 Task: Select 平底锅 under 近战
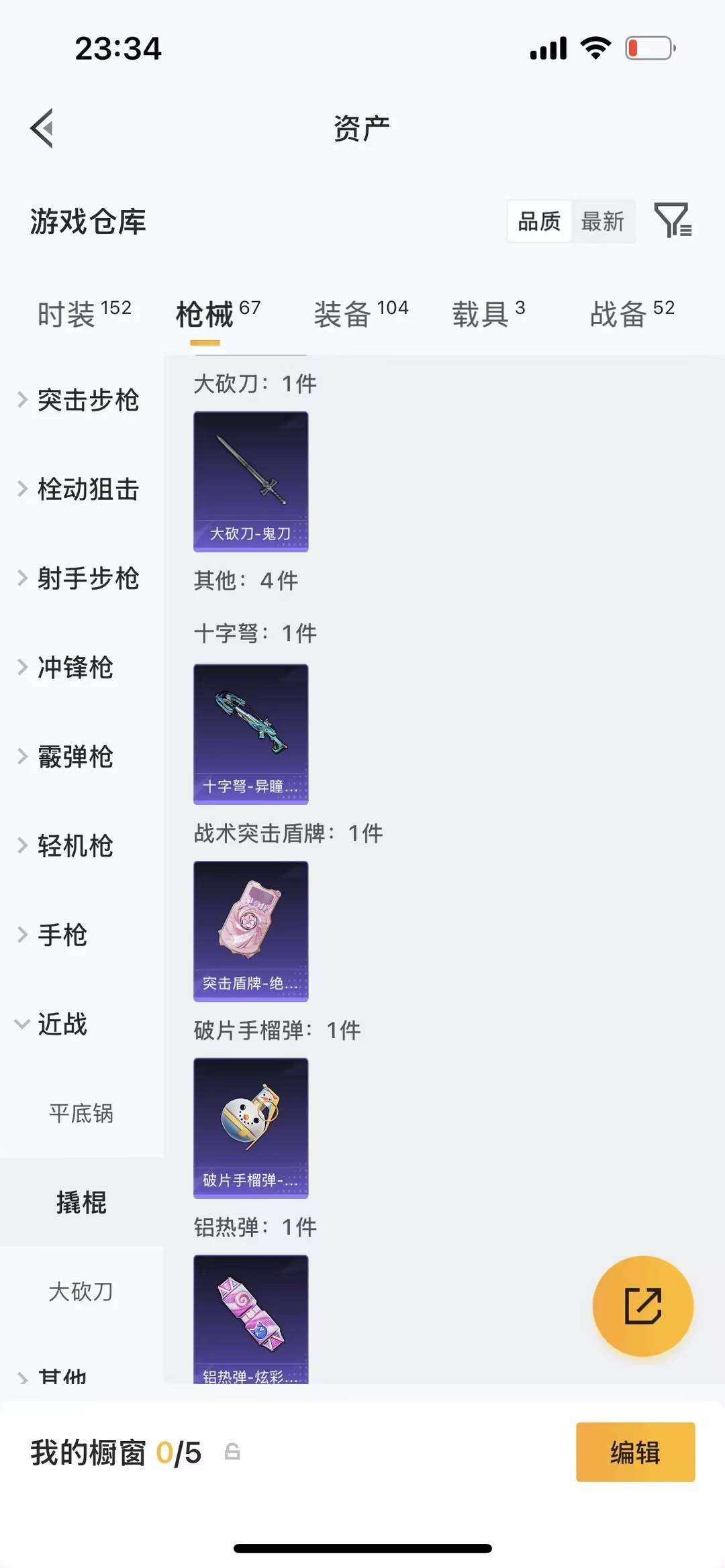(x=81, y=1114)
